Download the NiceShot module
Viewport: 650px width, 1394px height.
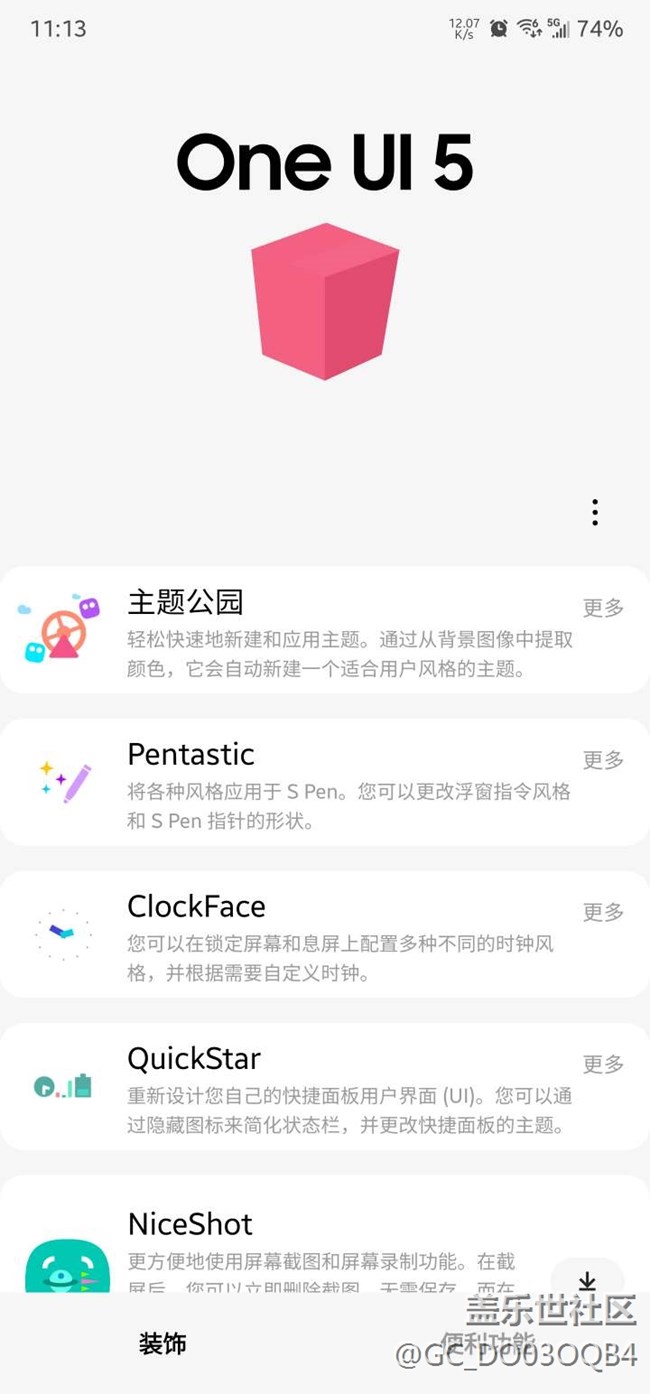tap(588, 1280)
